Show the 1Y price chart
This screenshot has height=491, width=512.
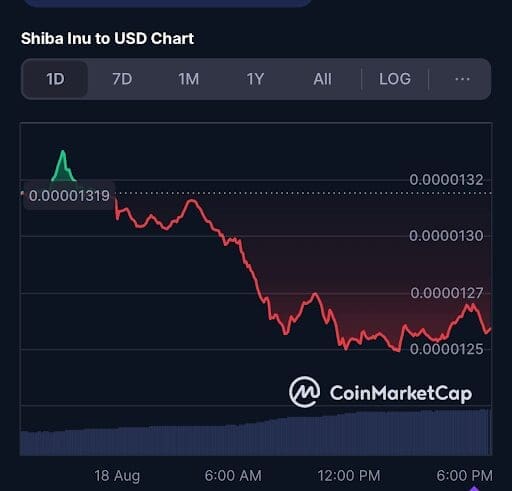[255, 79]
